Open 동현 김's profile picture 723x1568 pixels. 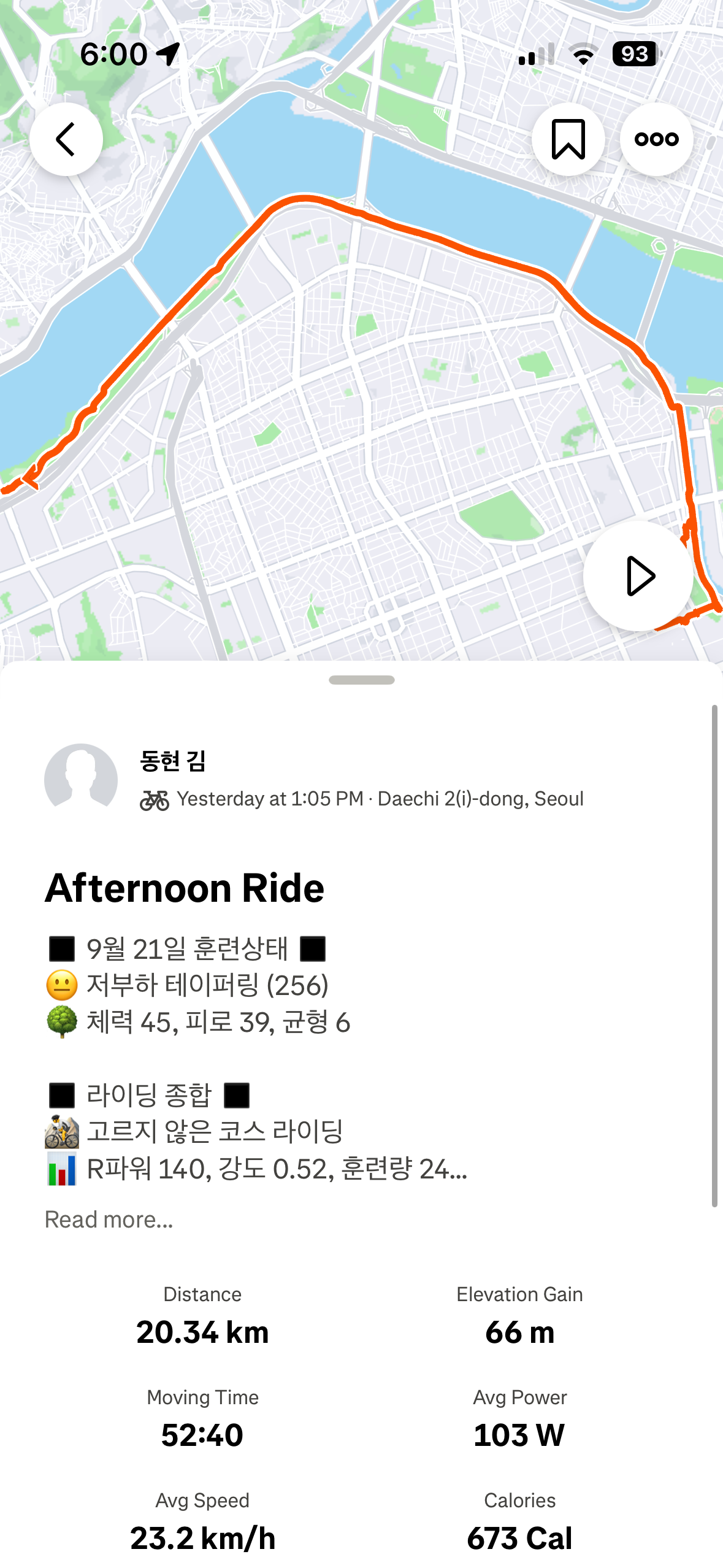coord(81,780)
